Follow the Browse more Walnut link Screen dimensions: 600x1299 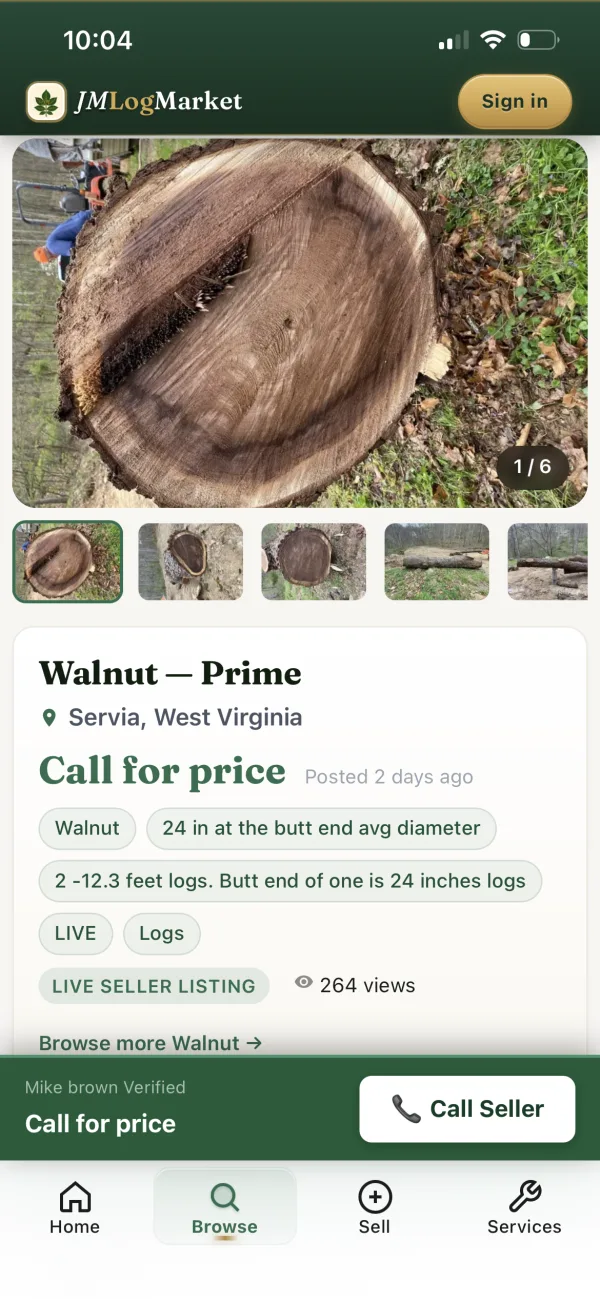tap(150, 1043)
